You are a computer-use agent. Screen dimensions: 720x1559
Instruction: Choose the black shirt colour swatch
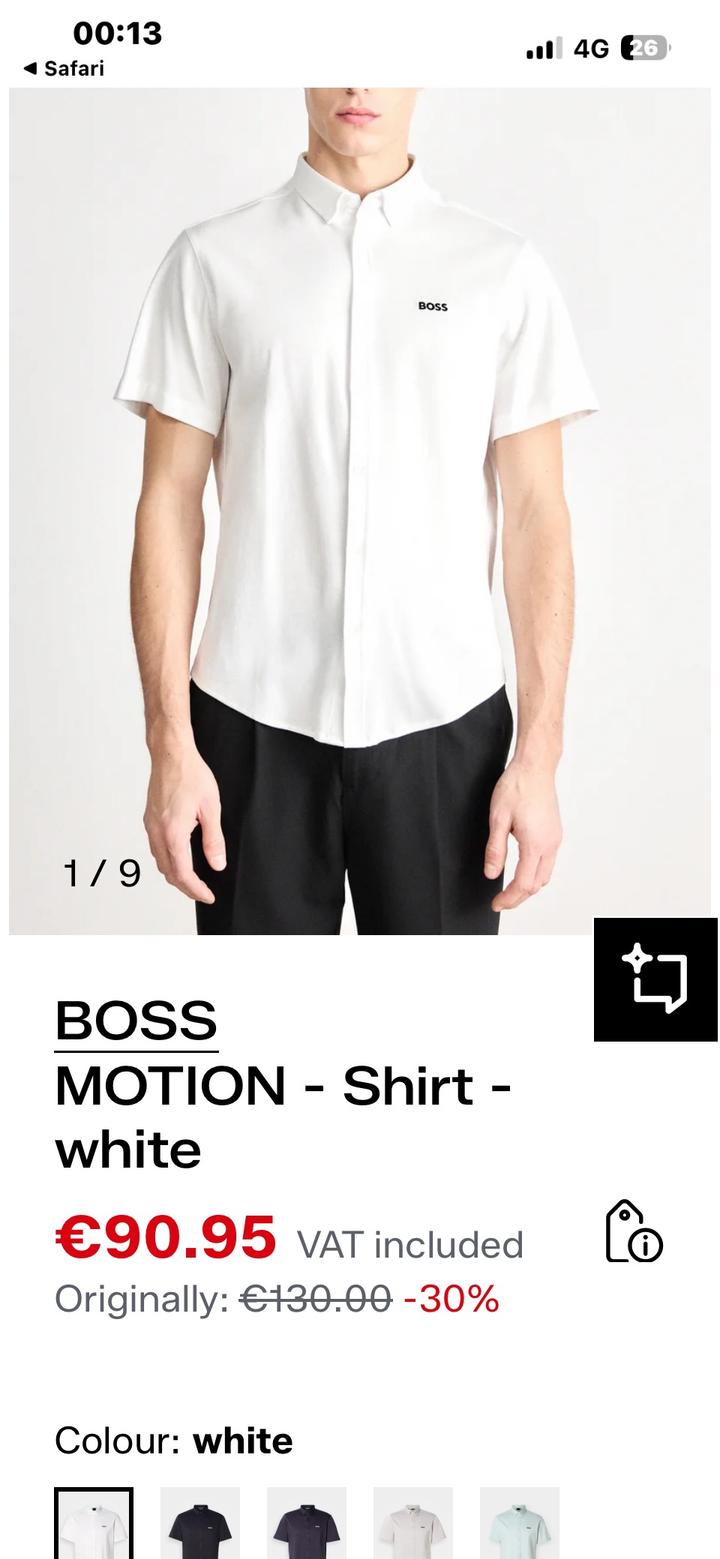coord(200,1525)
